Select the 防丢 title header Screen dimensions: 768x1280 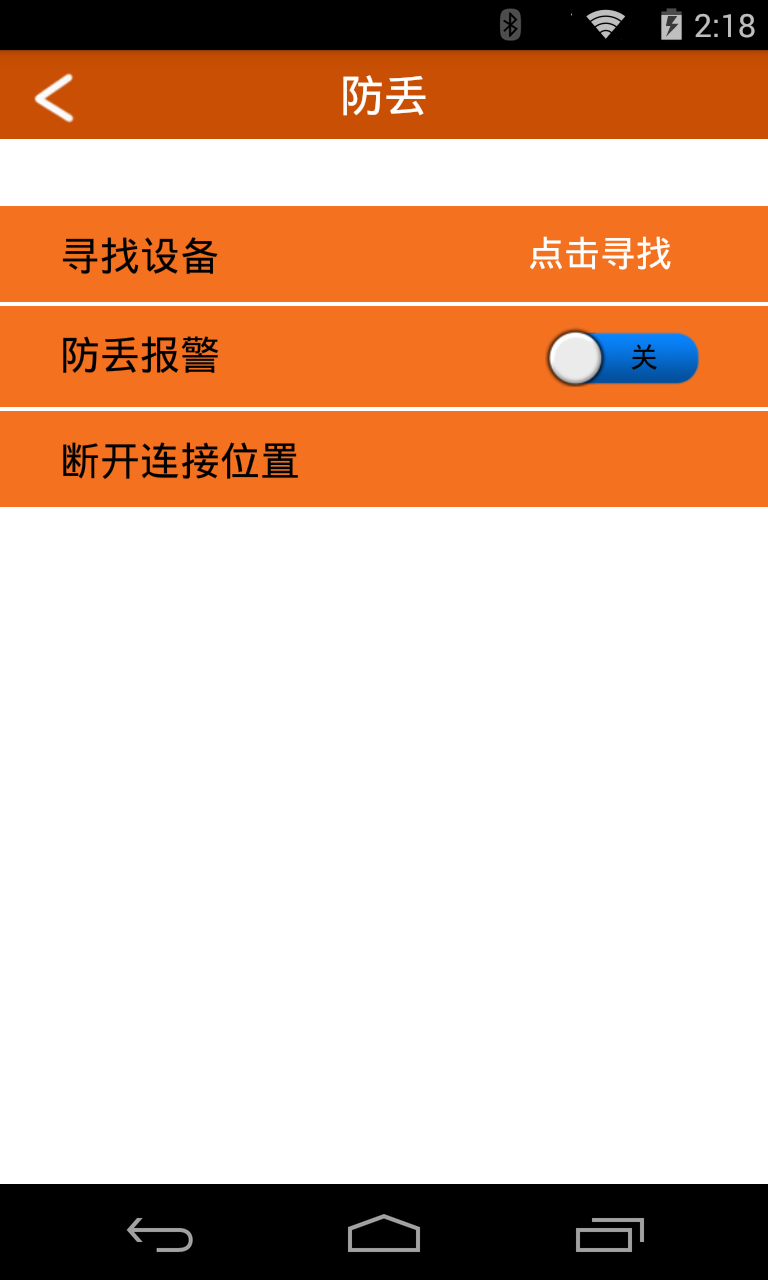[x=384, y=95]
